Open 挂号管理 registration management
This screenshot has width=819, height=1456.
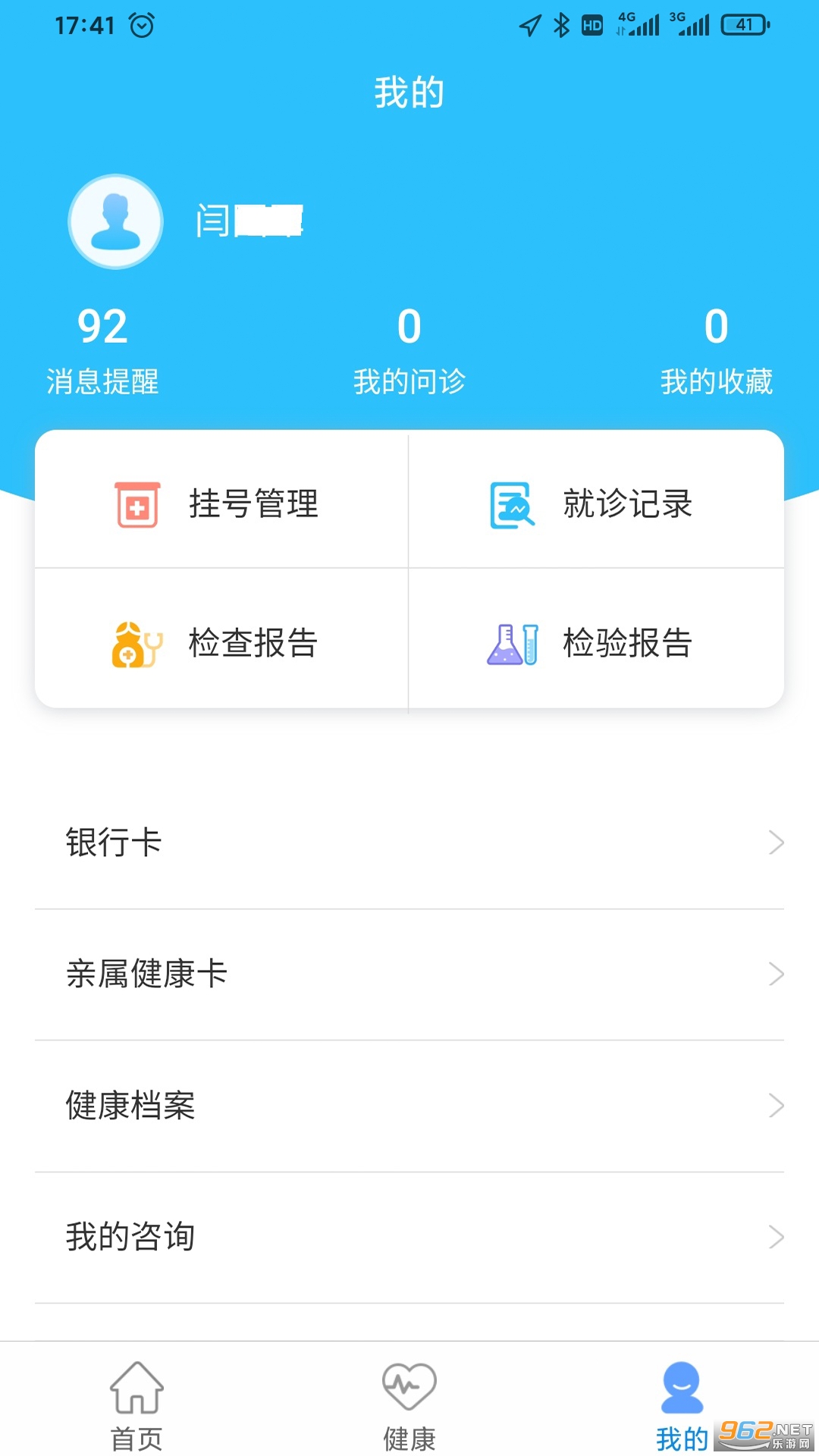pyautogui.click(x=221, y=504)
